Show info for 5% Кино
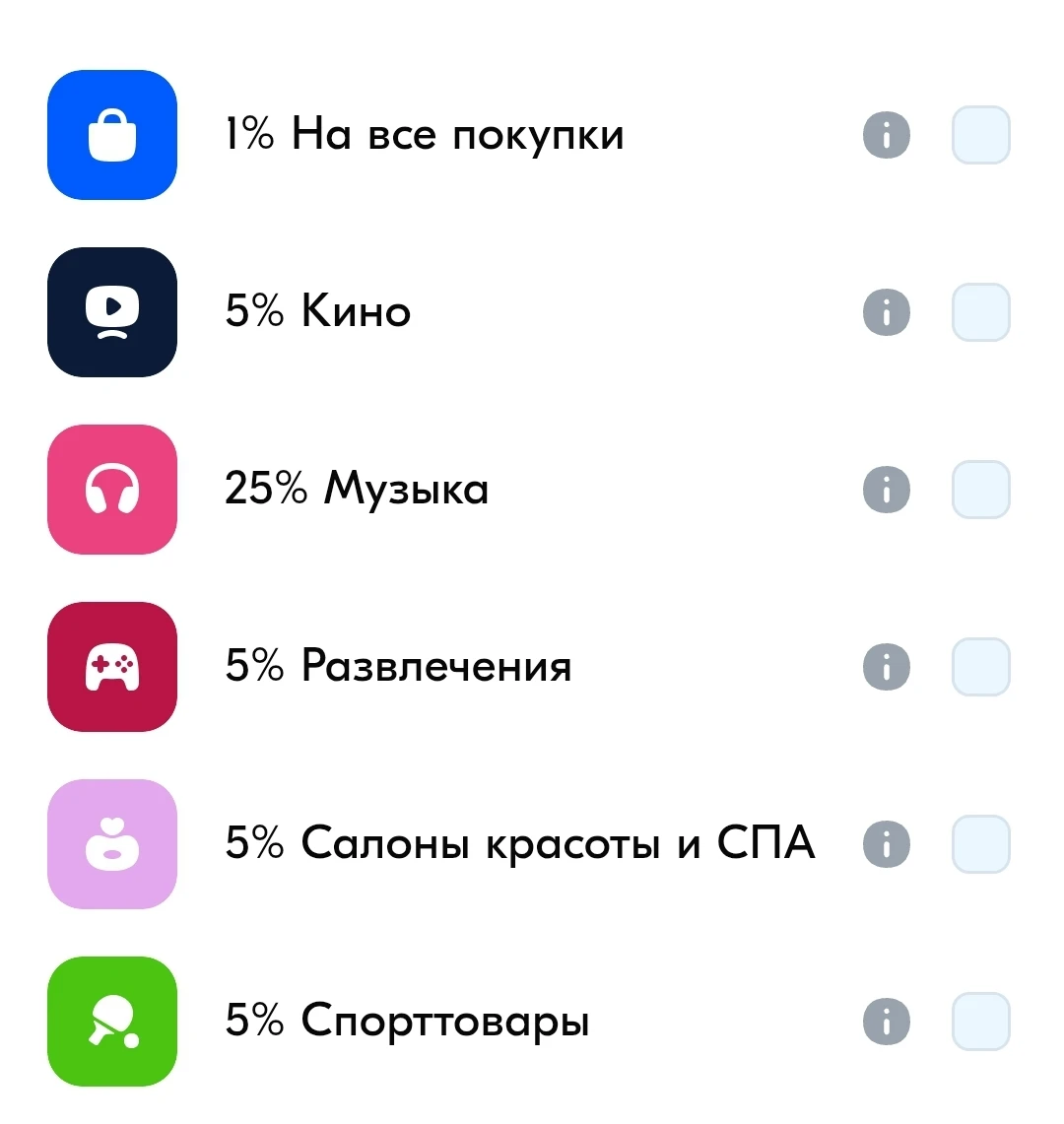The width and height of the screenshot is (1064, 1124). click(x=887, y=312)
